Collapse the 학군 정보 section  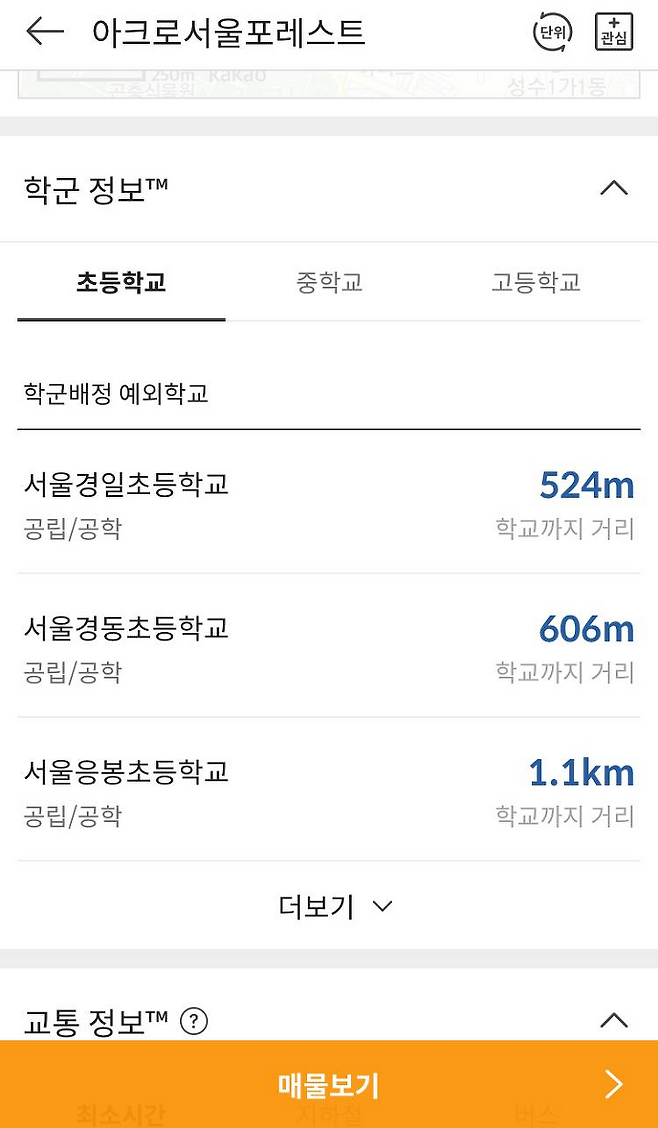[613, 188]
